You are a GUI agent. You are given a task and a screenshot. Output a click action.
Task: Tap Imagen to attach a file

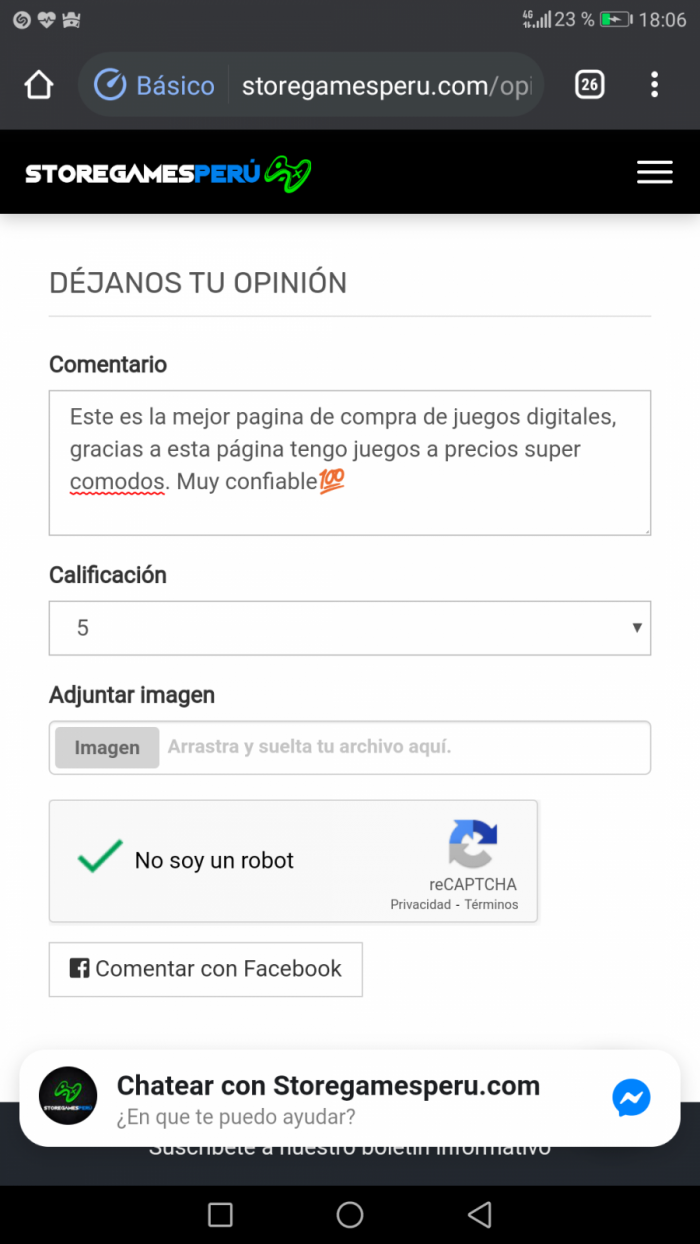(x=107, y=748)
